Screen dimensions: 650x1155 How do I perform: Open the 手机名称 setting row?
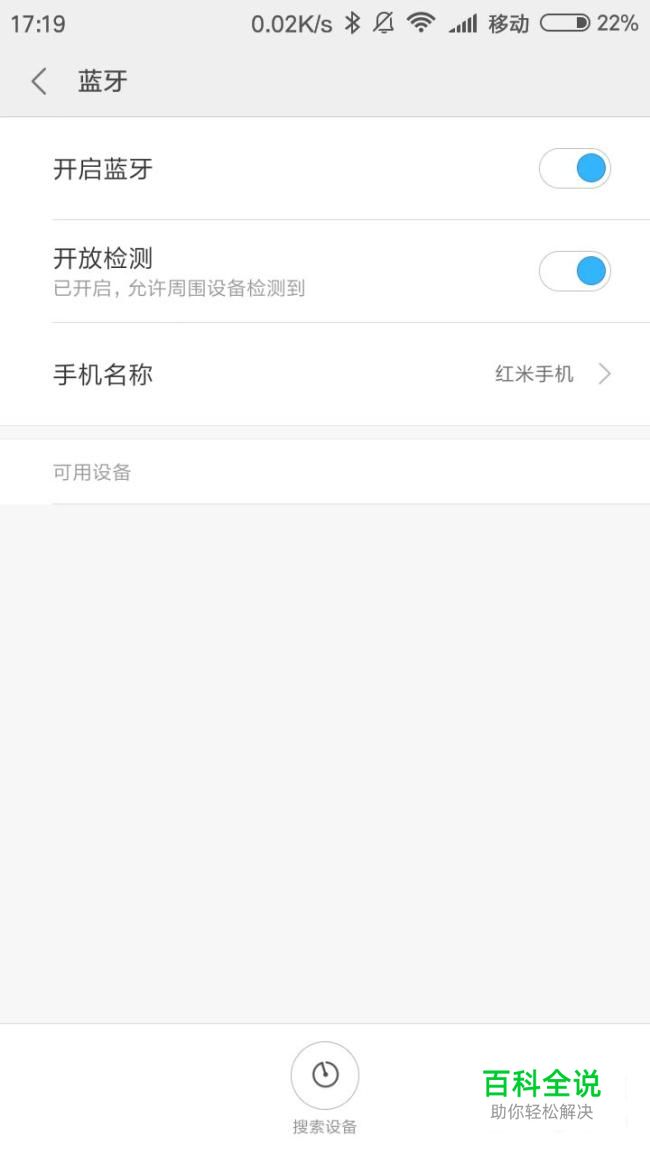[330, 375]
